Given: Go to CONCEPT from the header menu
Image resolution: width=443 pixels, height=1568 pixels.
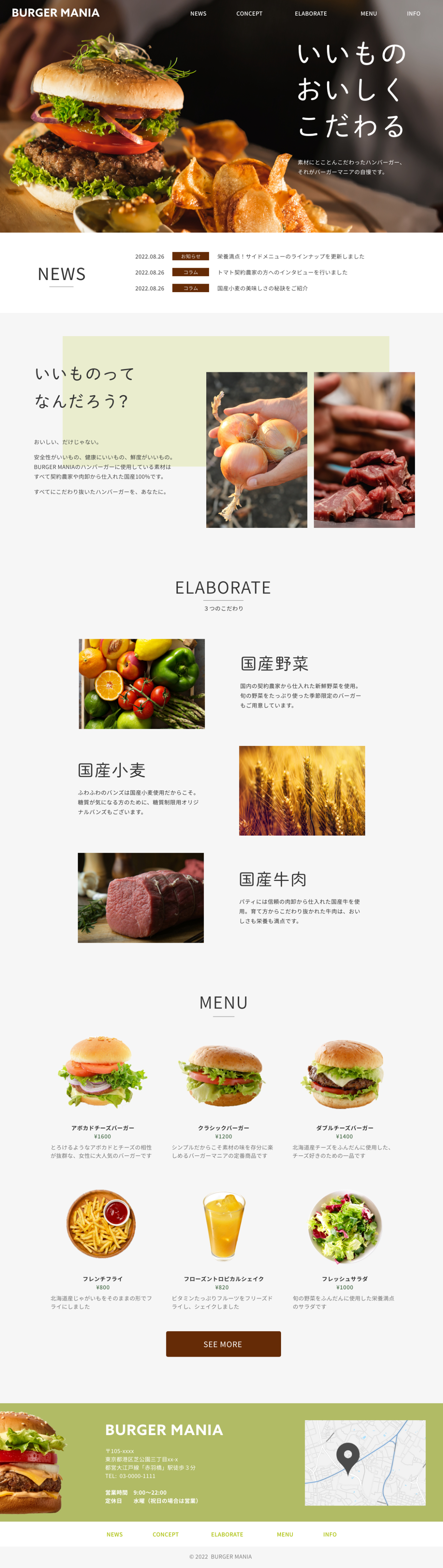Looking at the screenshot, I should 249,13.
